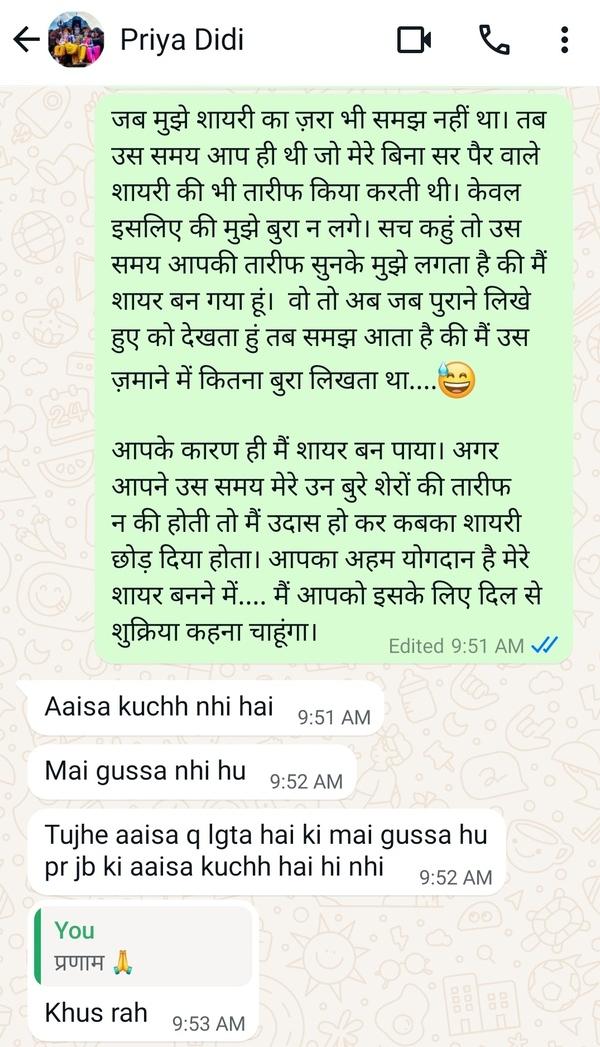Image resolution: width=600 pixels, height=1047 pixels.
Task: Open the three-dot overflow menu
Action: point(565,40)
